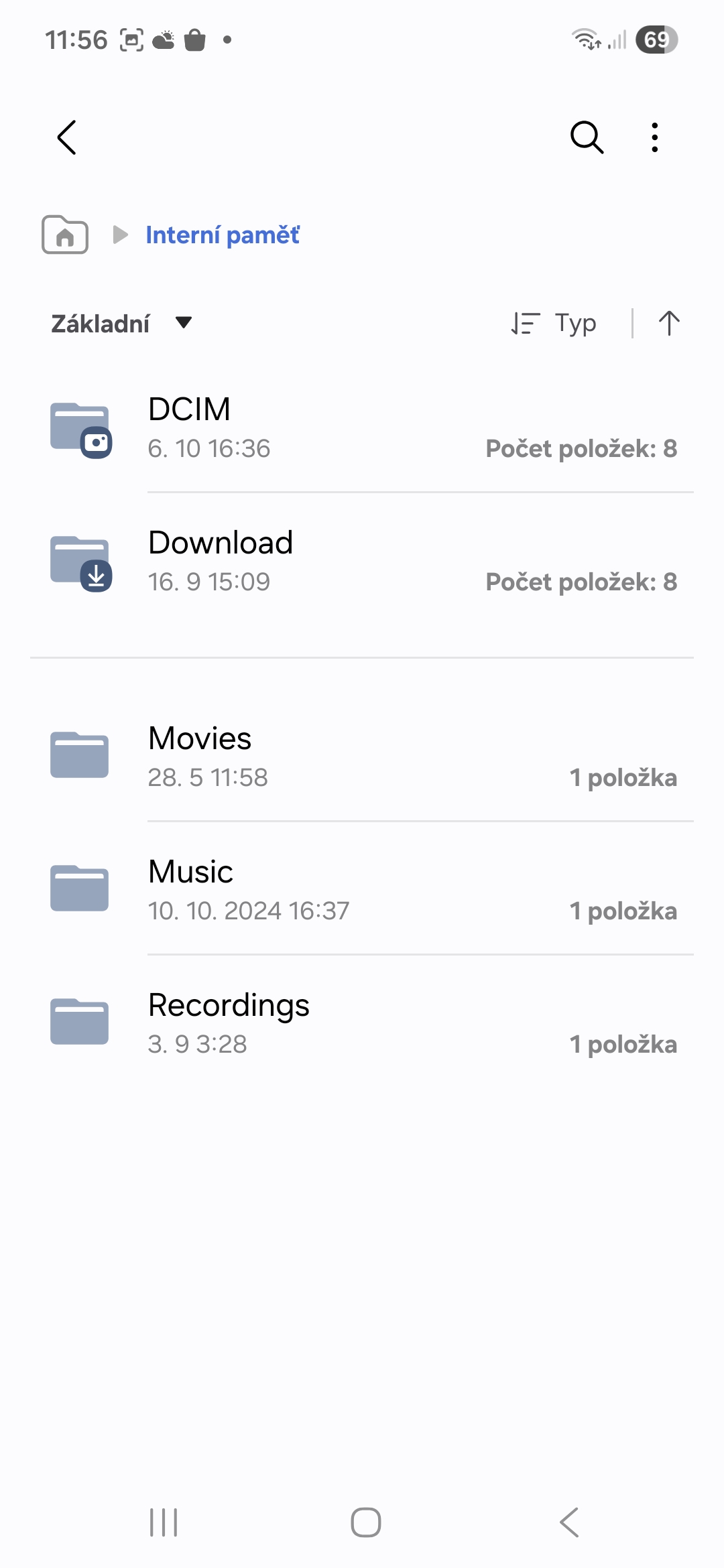Viewport: 724px width, 1568px height.
Task: Tap the Interní paměť breadcrumb
Action: click(223, 235)
